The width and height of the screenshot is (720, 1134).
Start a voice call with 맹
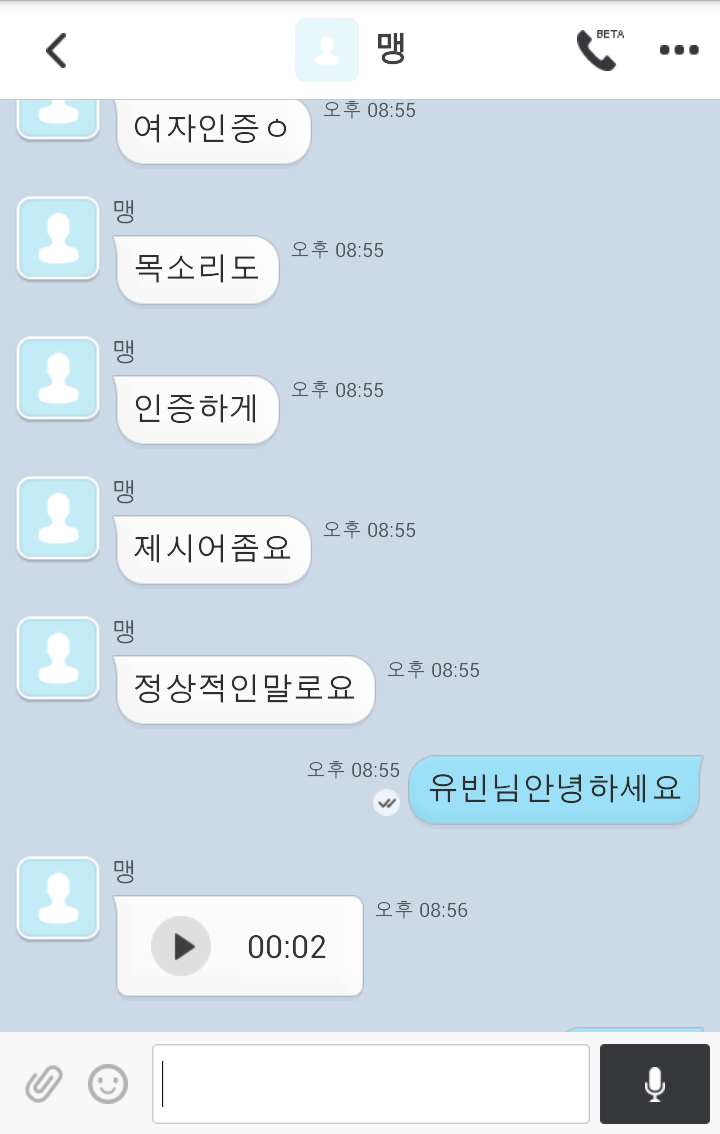tap(597, 50)
